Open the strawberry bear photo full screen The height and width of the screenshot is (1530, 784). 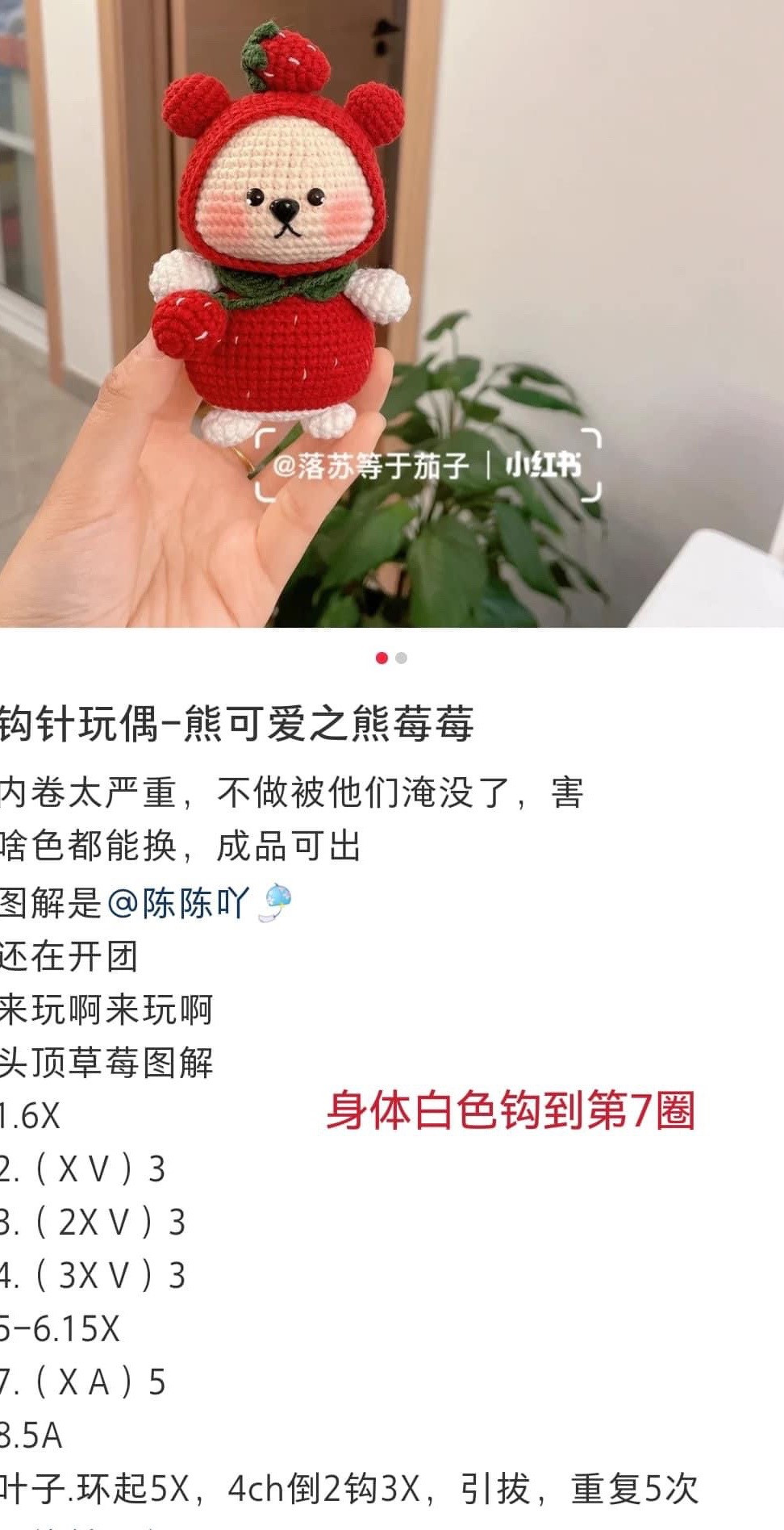[392, 313]
